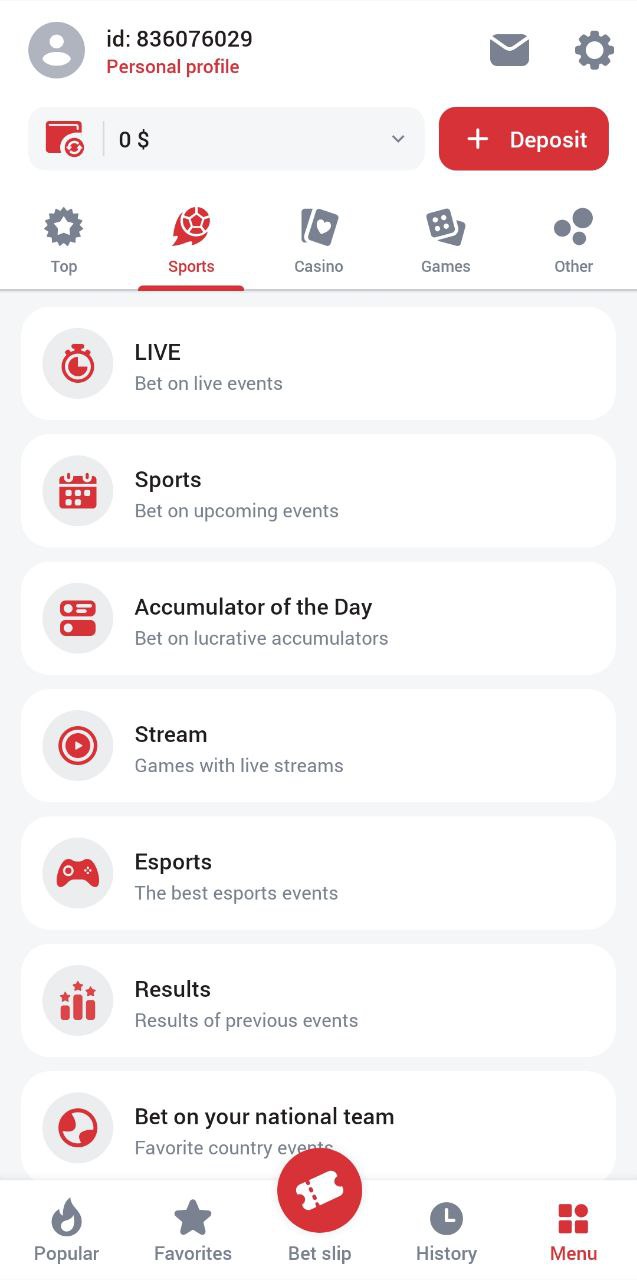Switch to the Other tab
The width and height of the screenshot is (637, 1280).
573,241
